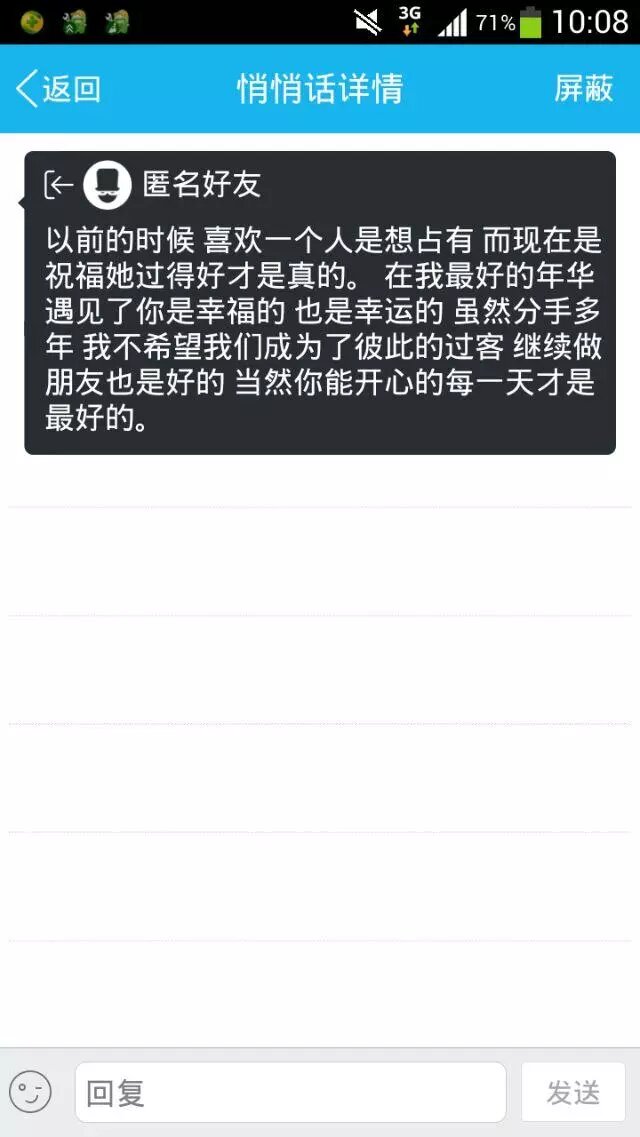The image size is (640, 1137).
Task: Open the emoji picker smiley
Action: click(x=30, y=1092)
